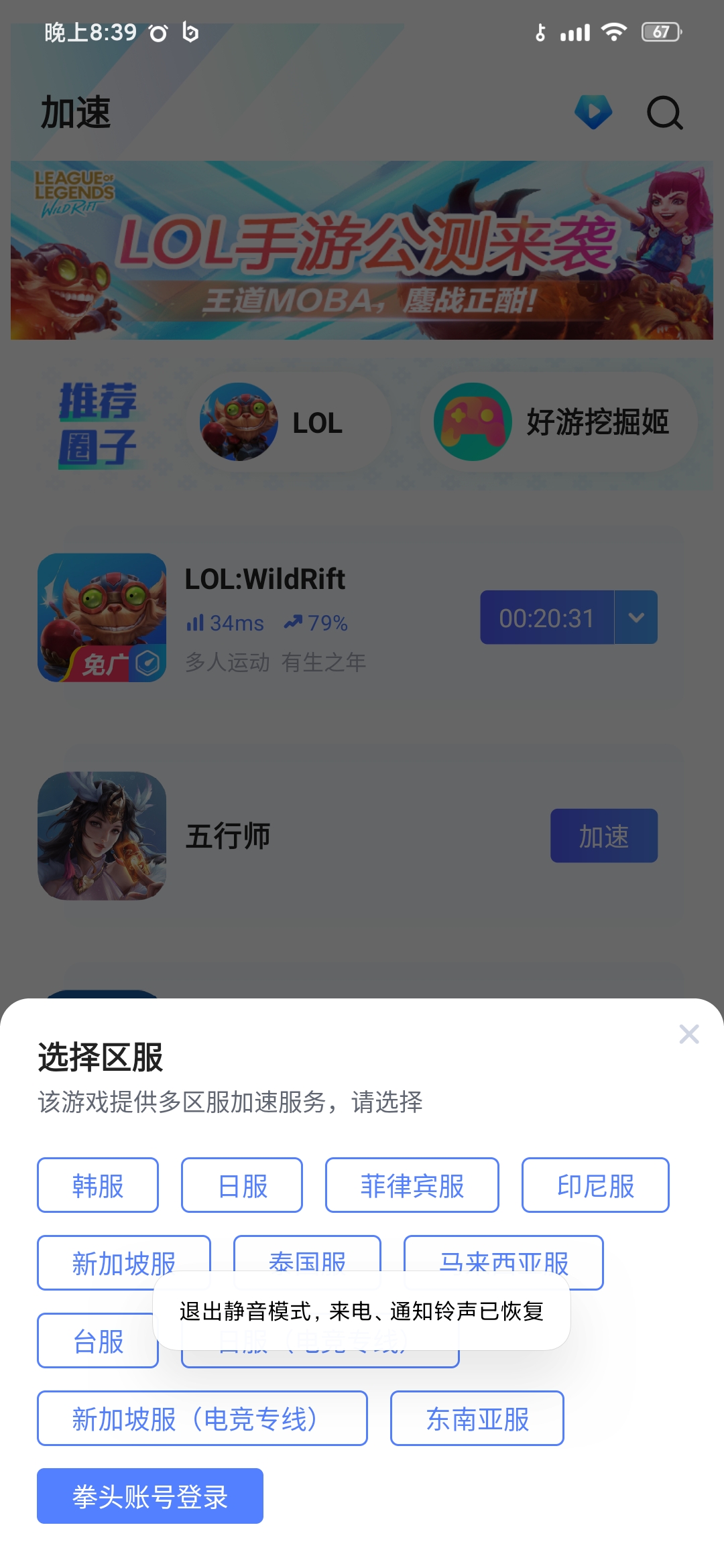
Task: Choose 新加坡服（电竞专线）
Action: (x=202, y=1418)
